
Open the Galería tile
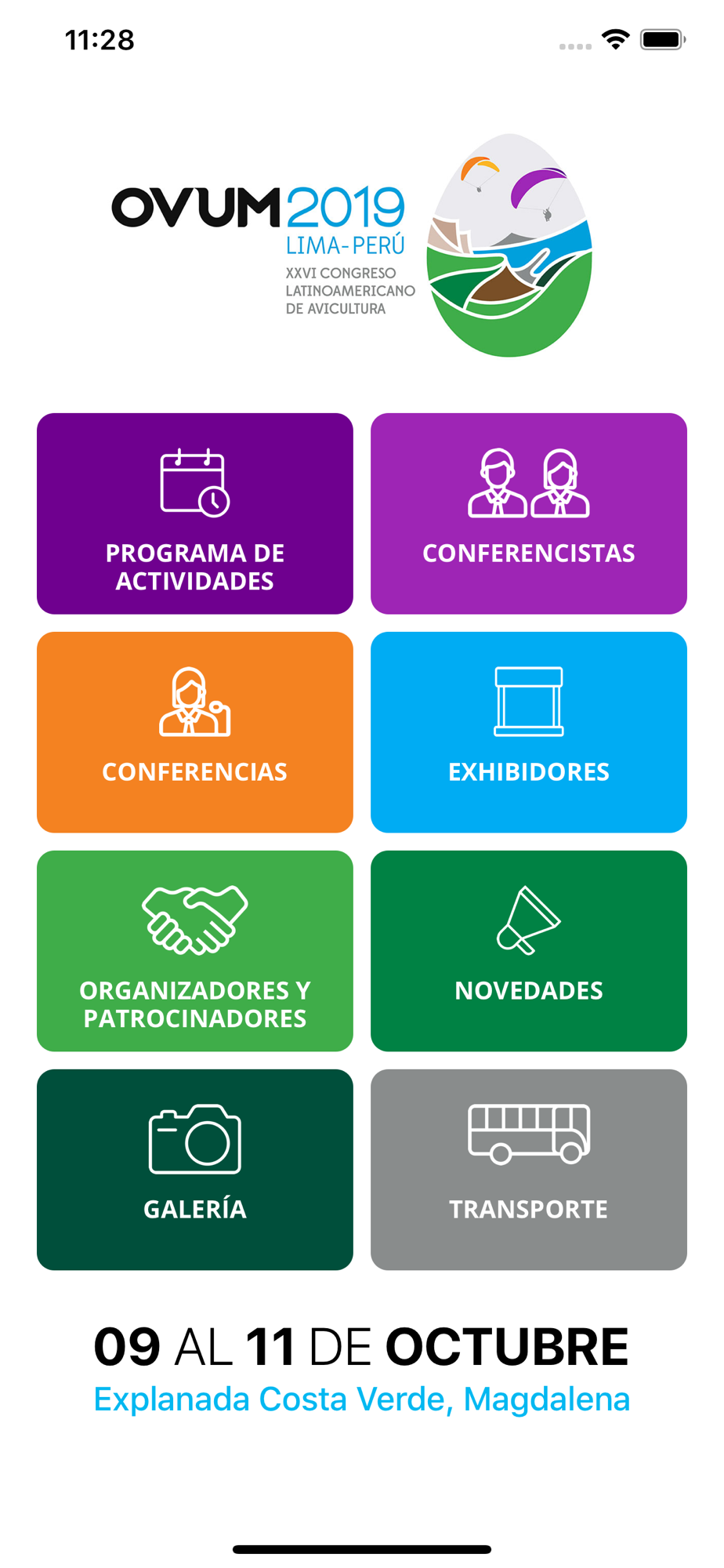(x=194, y=1170)
